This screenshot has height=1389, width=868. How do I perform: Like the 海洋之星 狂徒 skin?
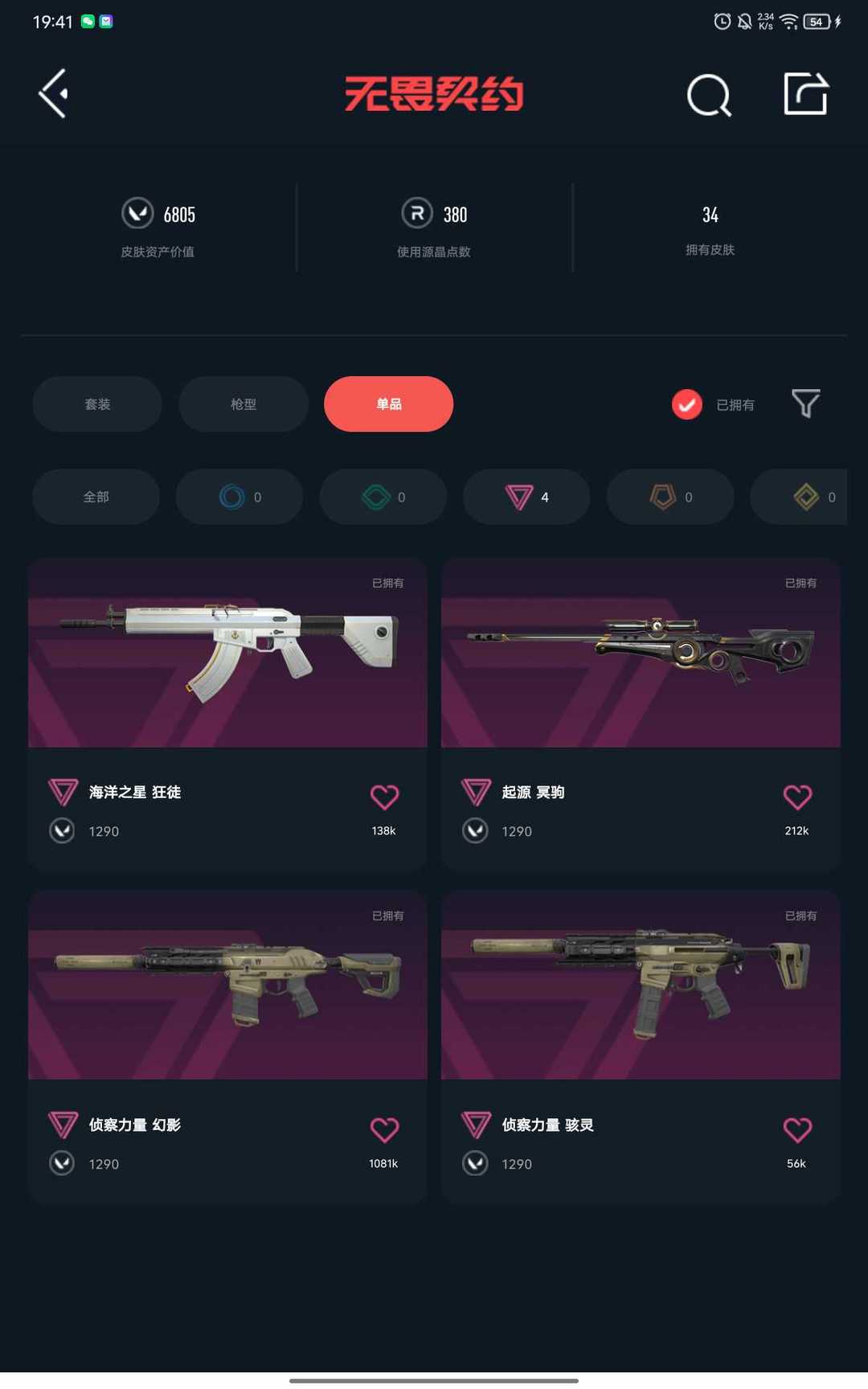point(384,797)
